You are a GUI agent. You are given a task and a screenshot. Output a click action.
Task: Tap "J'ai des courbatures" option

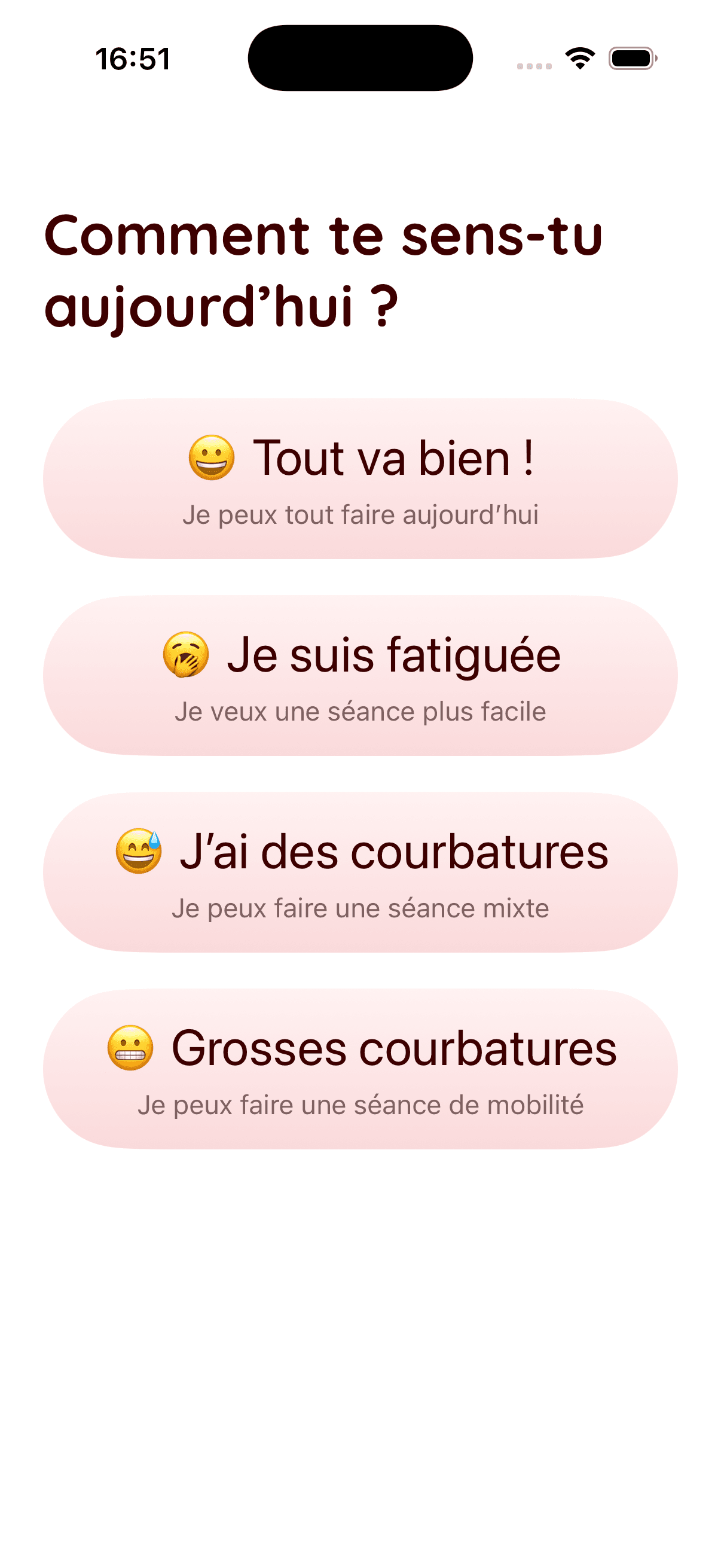pos(360,873)
